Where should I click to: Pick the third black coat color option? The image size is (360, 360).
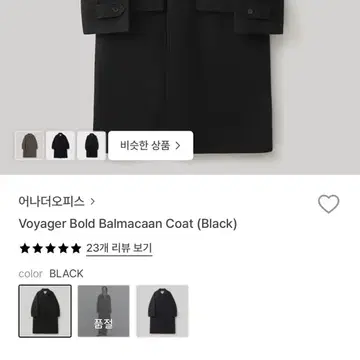(162, 311)
